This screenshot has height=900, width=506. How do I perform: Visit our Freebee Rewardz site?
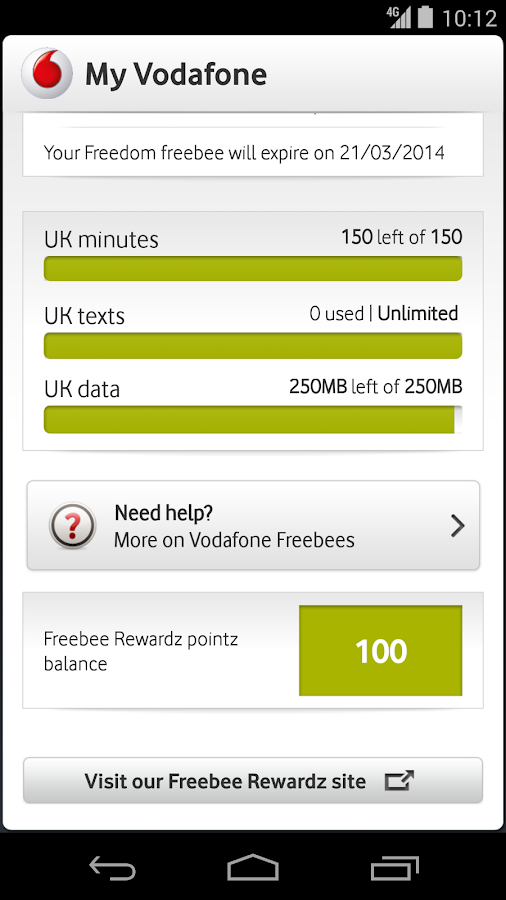click(x=253, y=781)
